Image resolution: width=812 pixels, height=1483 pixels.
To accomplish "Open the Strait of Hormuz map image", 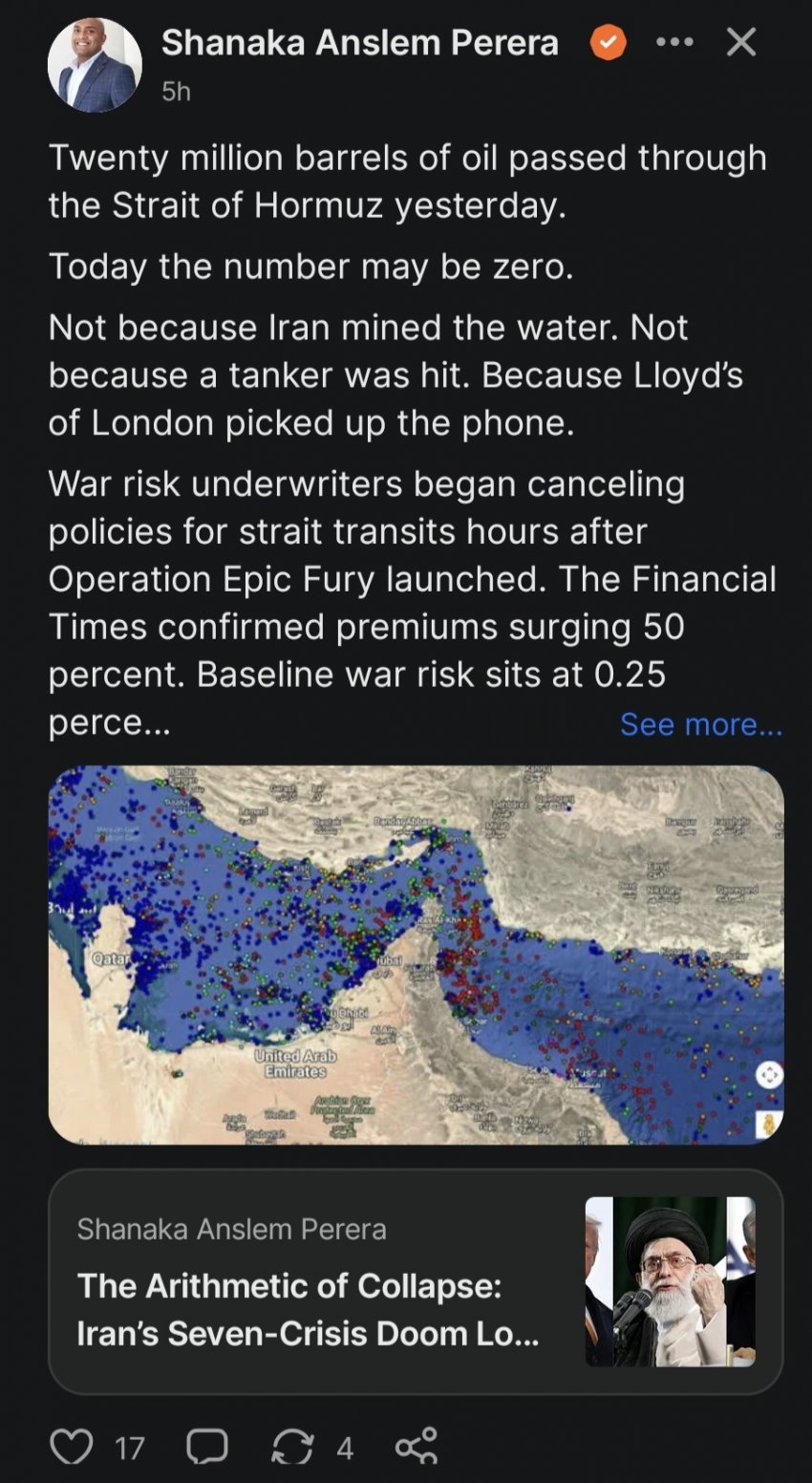I will tap(416, 954).
